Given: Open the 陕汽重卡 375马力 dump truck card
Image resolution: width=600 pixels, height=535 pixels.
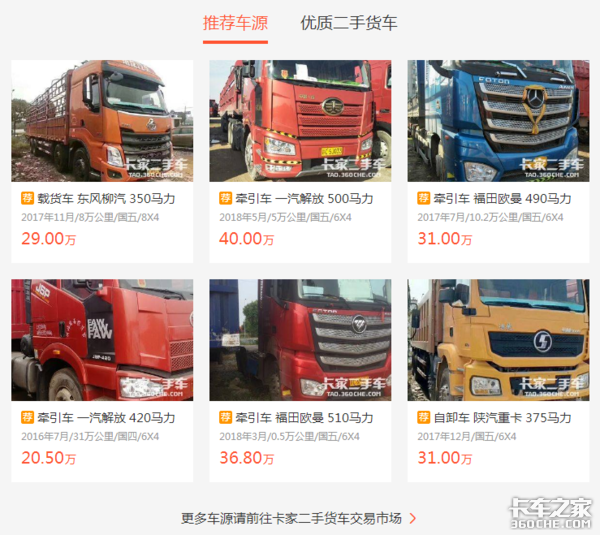Looking at the screenshot, I should coord(498,417).
